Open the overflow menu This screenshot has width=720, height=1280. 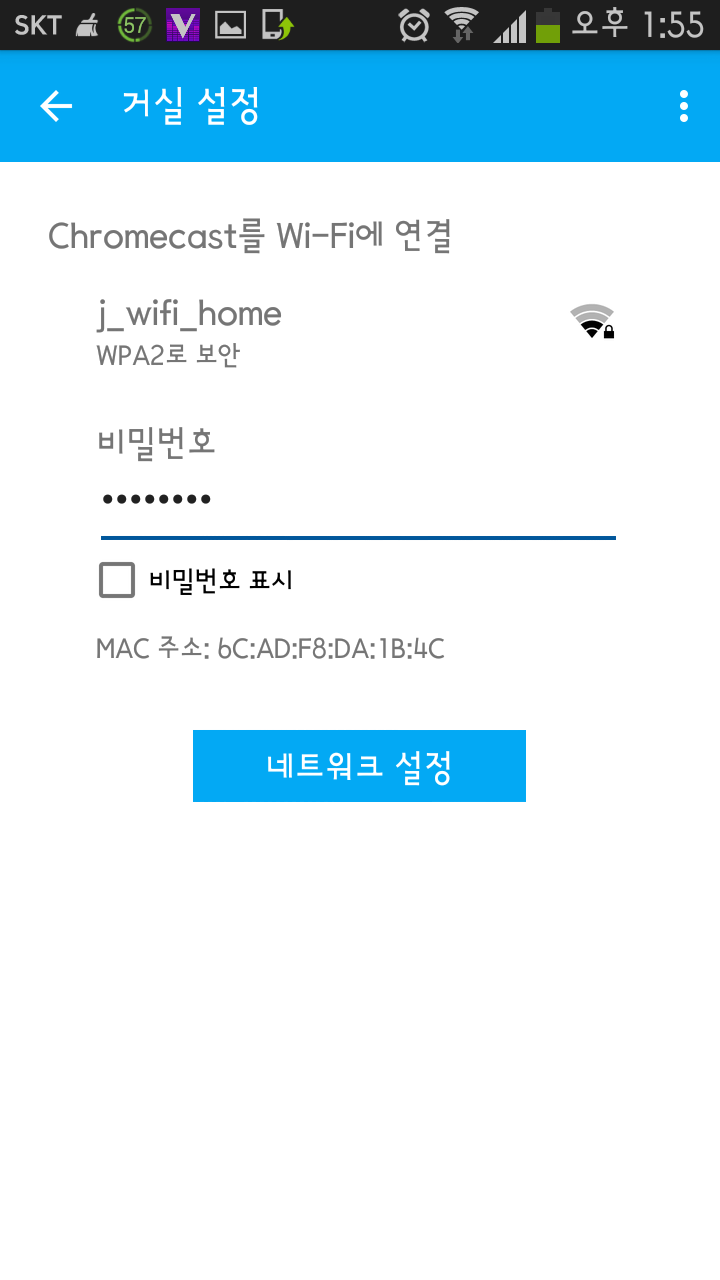tap(683, 106)
